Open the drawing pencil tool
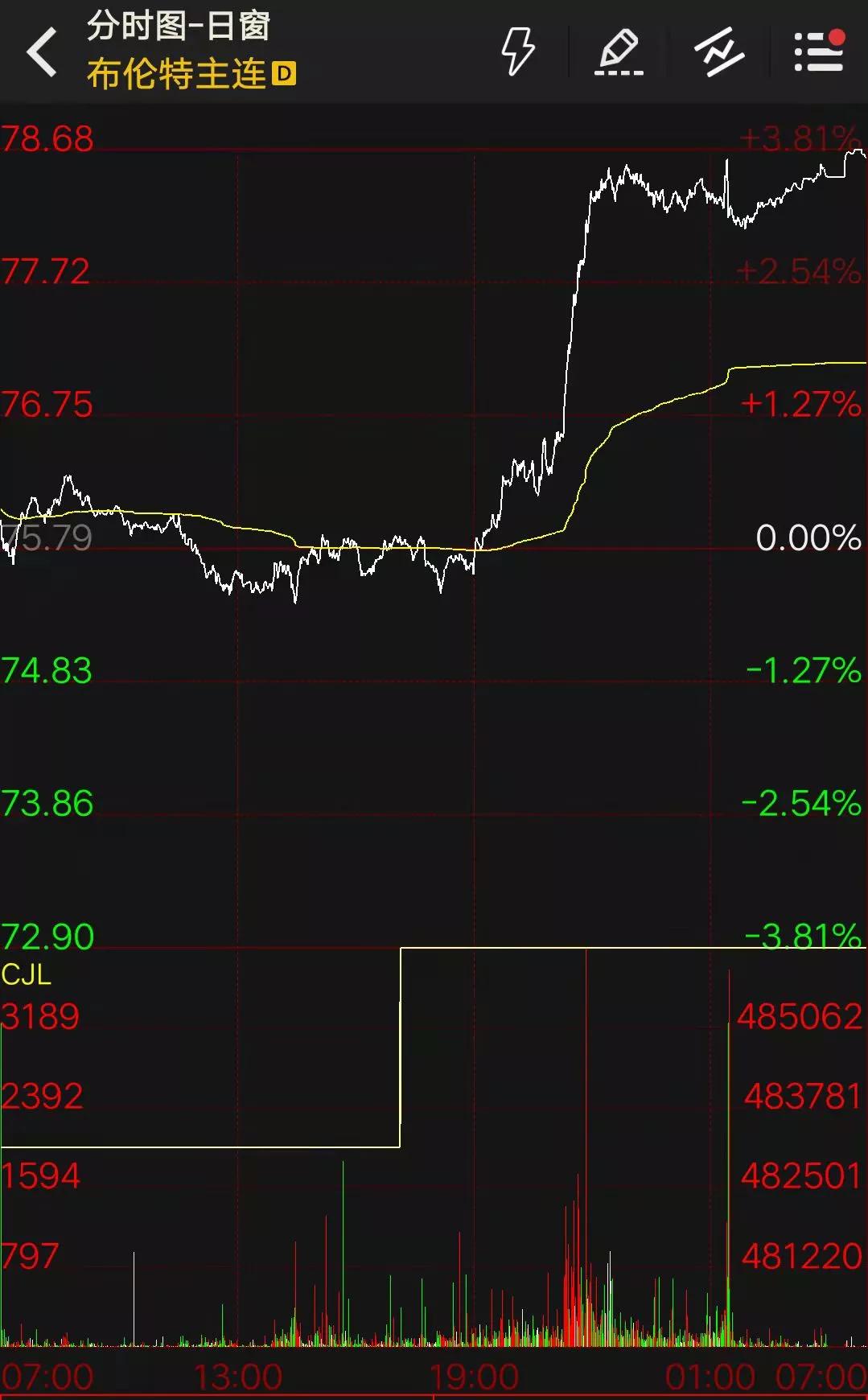The height and width of the screenshot is (1400, 868). pyautogui.click(x=619, y=52)
